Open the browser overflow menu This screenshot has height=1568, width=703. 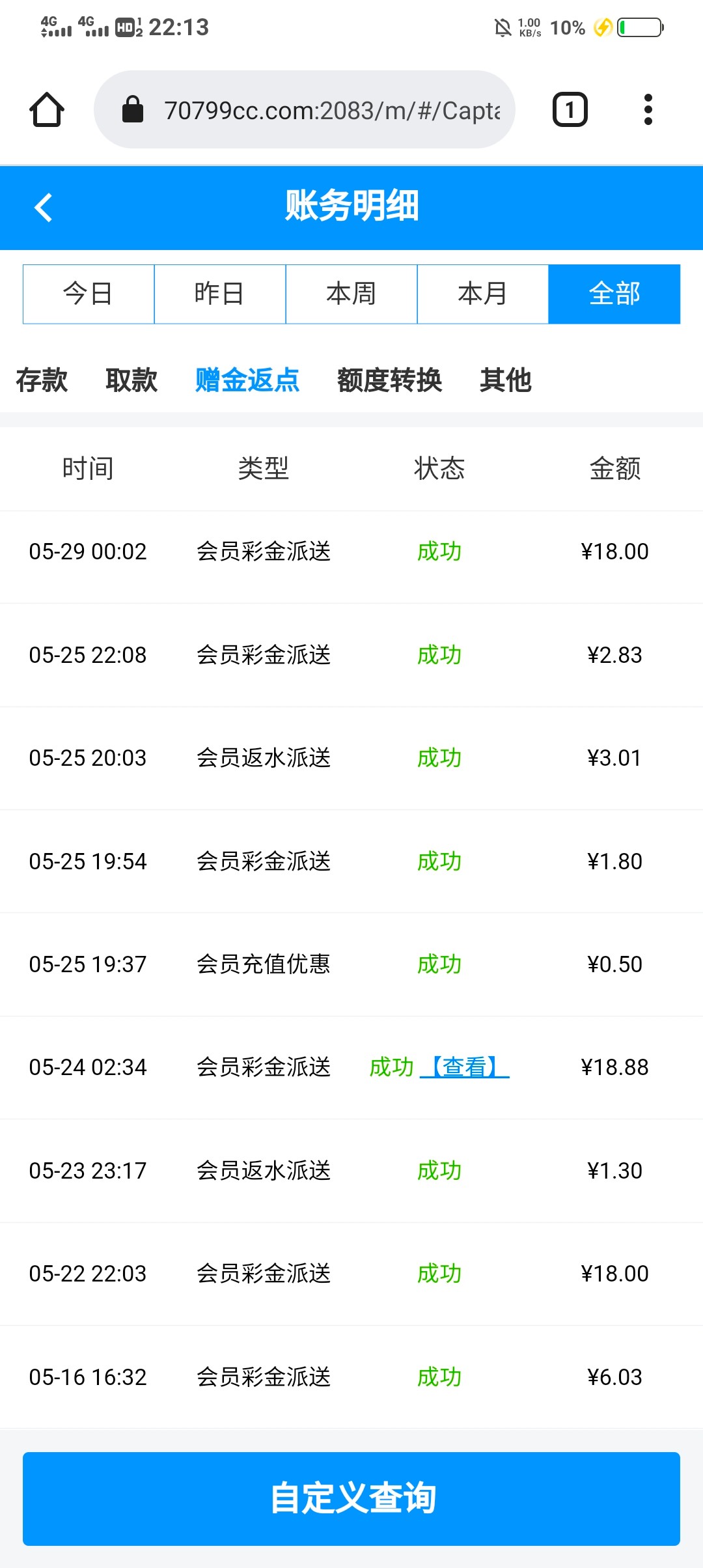point(647,109)
